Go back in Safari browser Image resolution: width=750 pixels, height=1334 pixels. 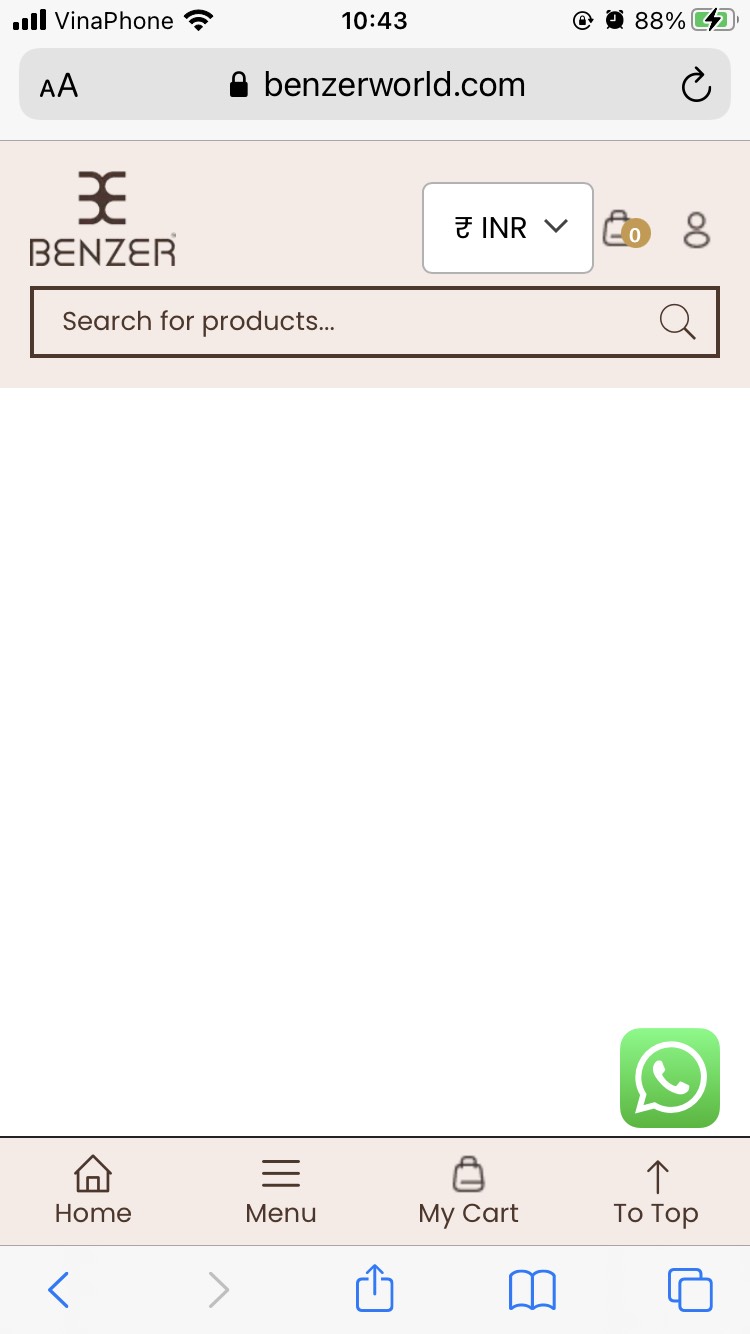tap(59, 1290)
